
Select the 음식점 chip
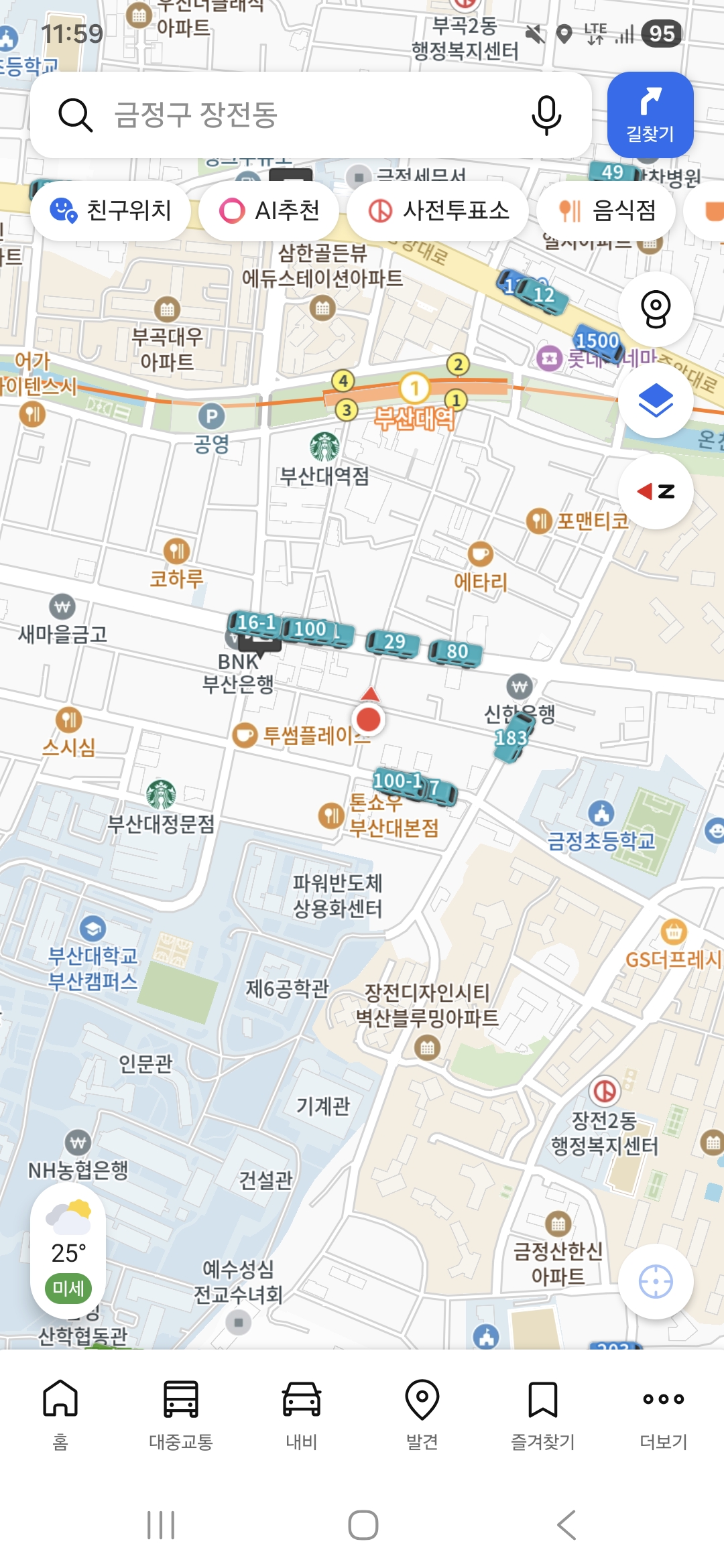[x=607, y=211]
